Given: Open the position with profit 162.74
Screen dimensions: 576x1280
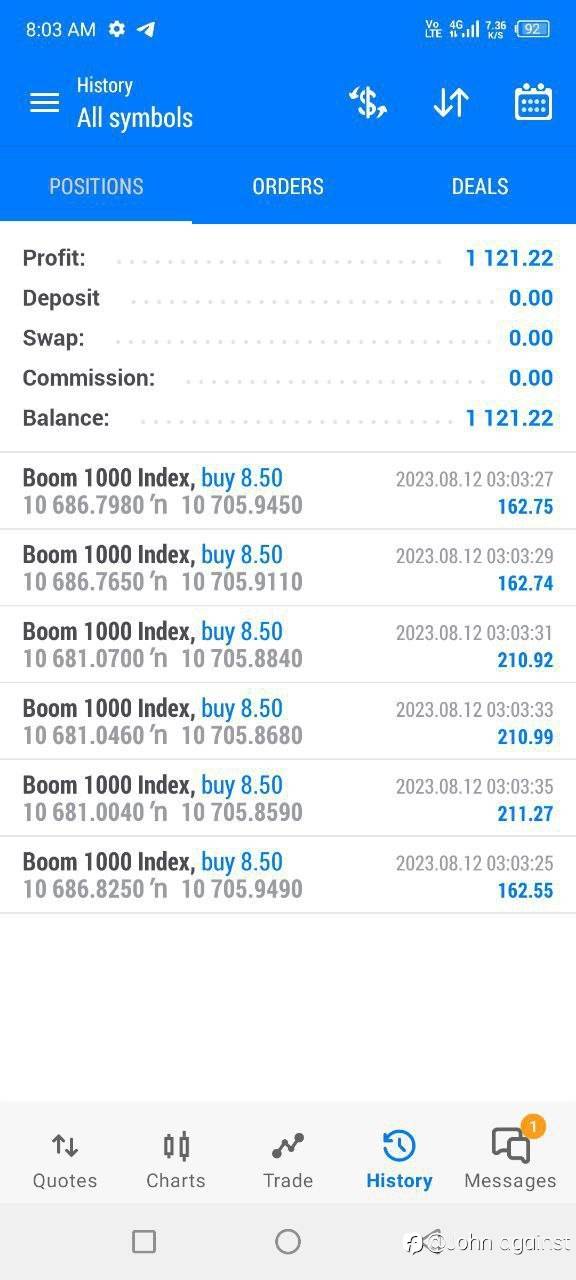Looking at the screenshot, I should (x=288, y=568).
